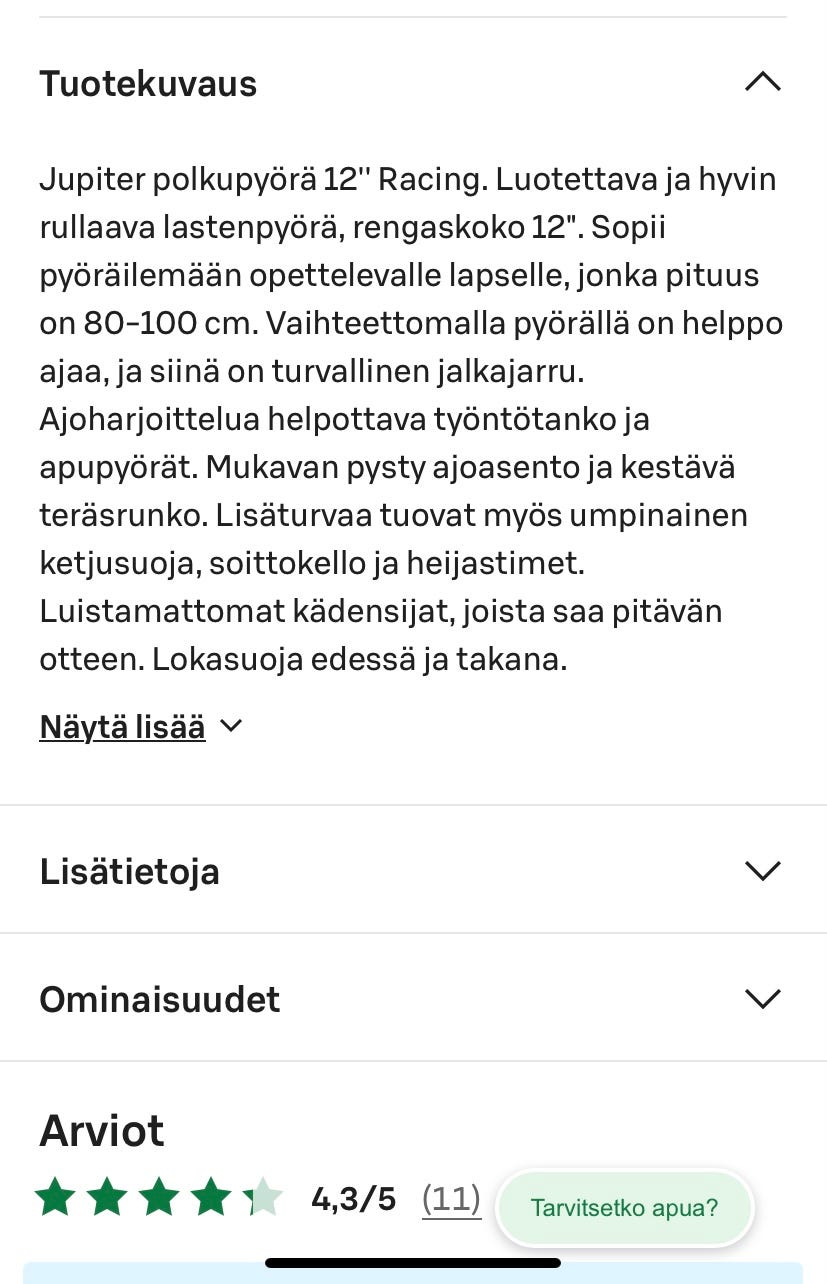Tap the bottom home indicator bar
This screenshot has height=1284, width=827.
[413, 1262]
